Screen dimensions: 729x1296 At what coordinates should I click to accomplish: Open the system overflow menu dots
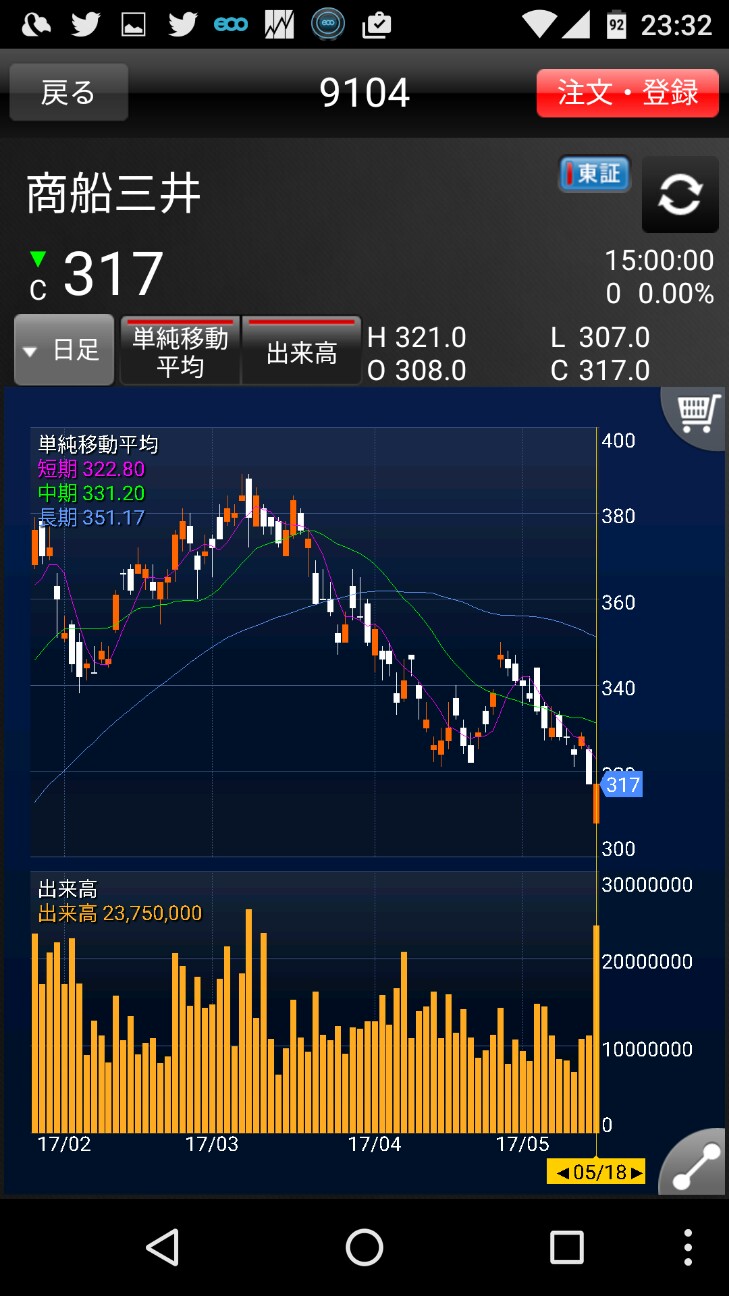click(x=688, y=1247)
